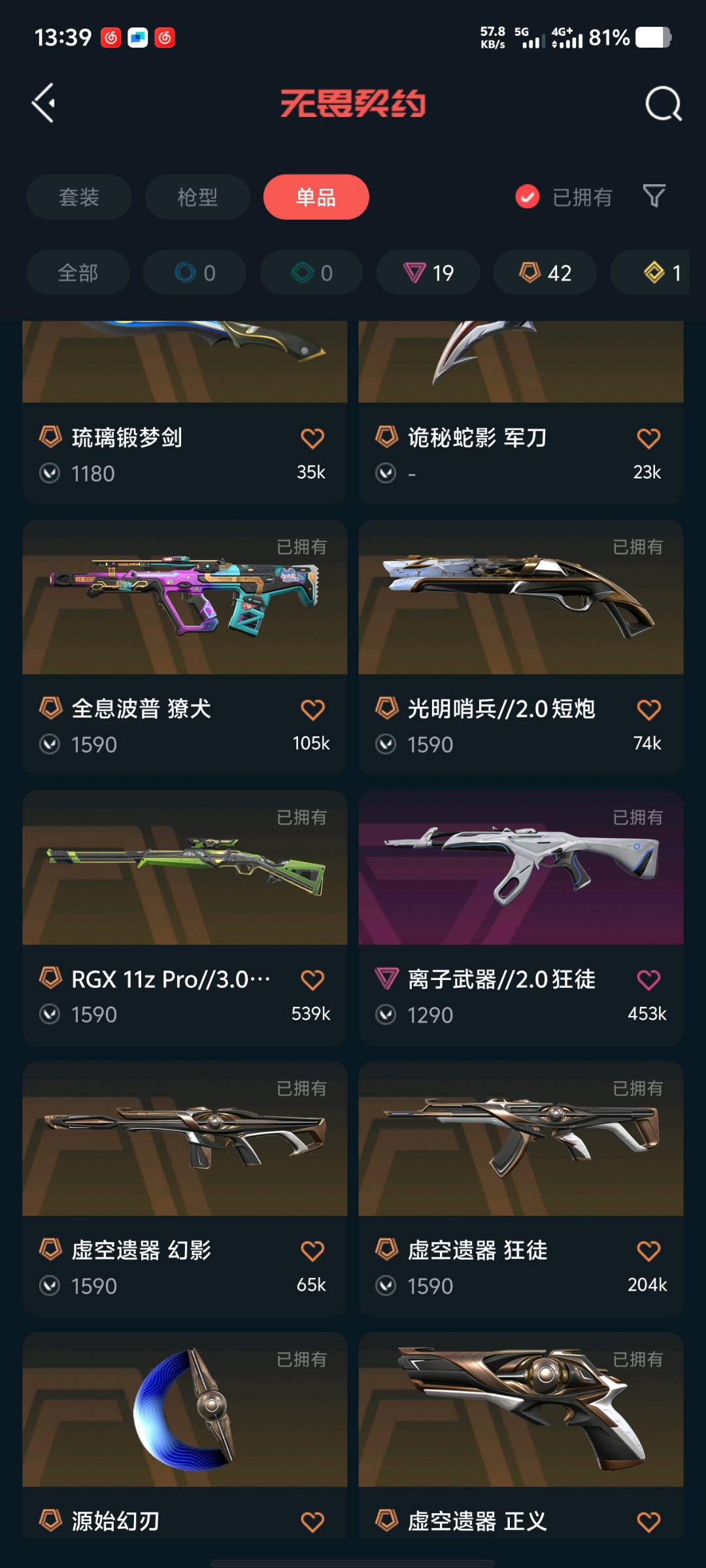Favorite the 虚空遗器 狂徒 skin
The image size is (706, 1568).
click(648, 1251)
